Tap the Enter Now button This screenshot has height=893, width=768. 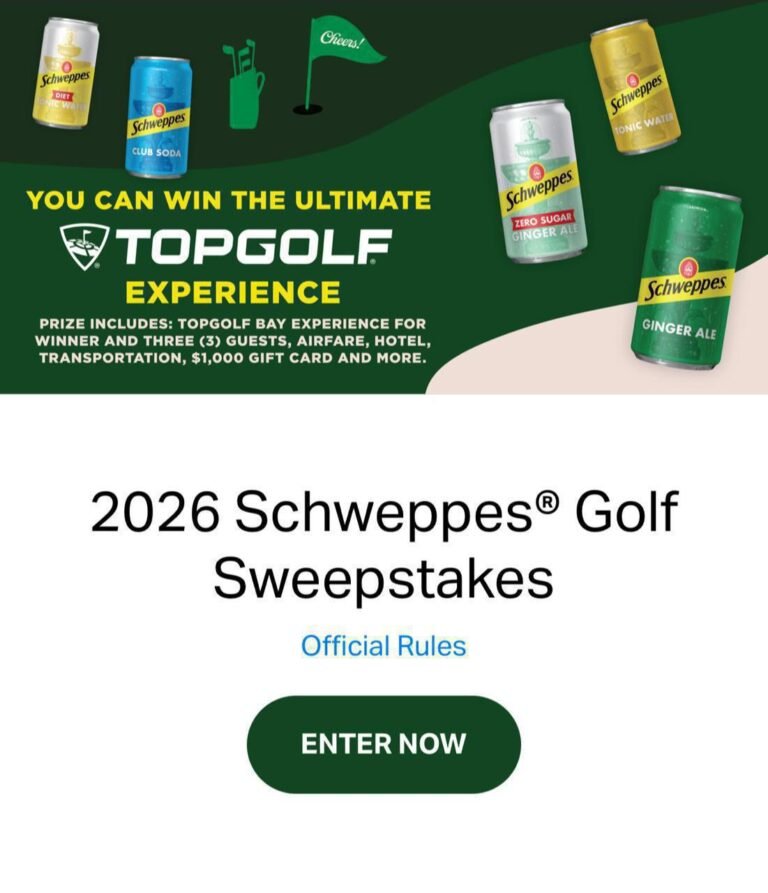[x=384, y=744]
